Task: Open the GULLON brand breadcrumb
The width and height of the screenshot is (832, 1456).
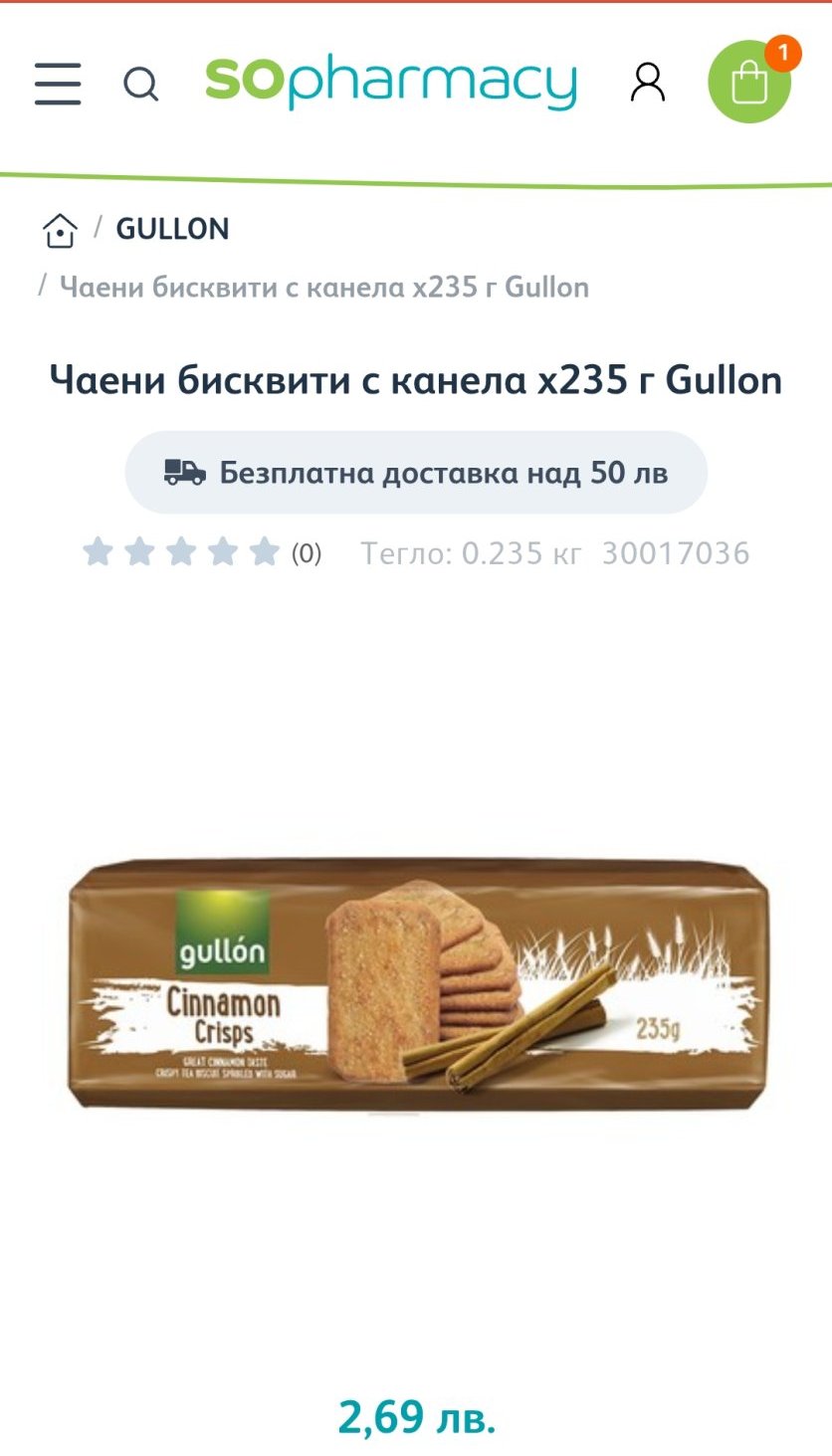Action: tap(173, 229)
